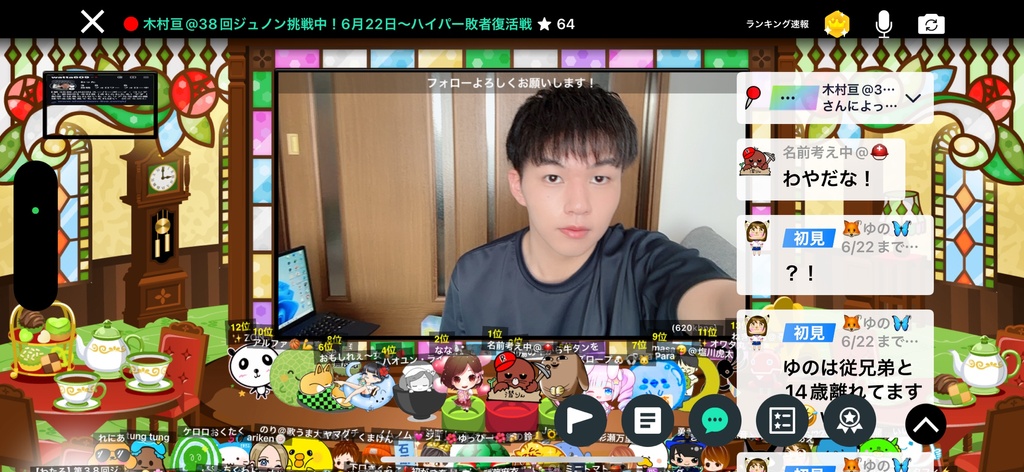Tap the flag icon button
This screenshot has height=472, width=1024.
point(581,421)
